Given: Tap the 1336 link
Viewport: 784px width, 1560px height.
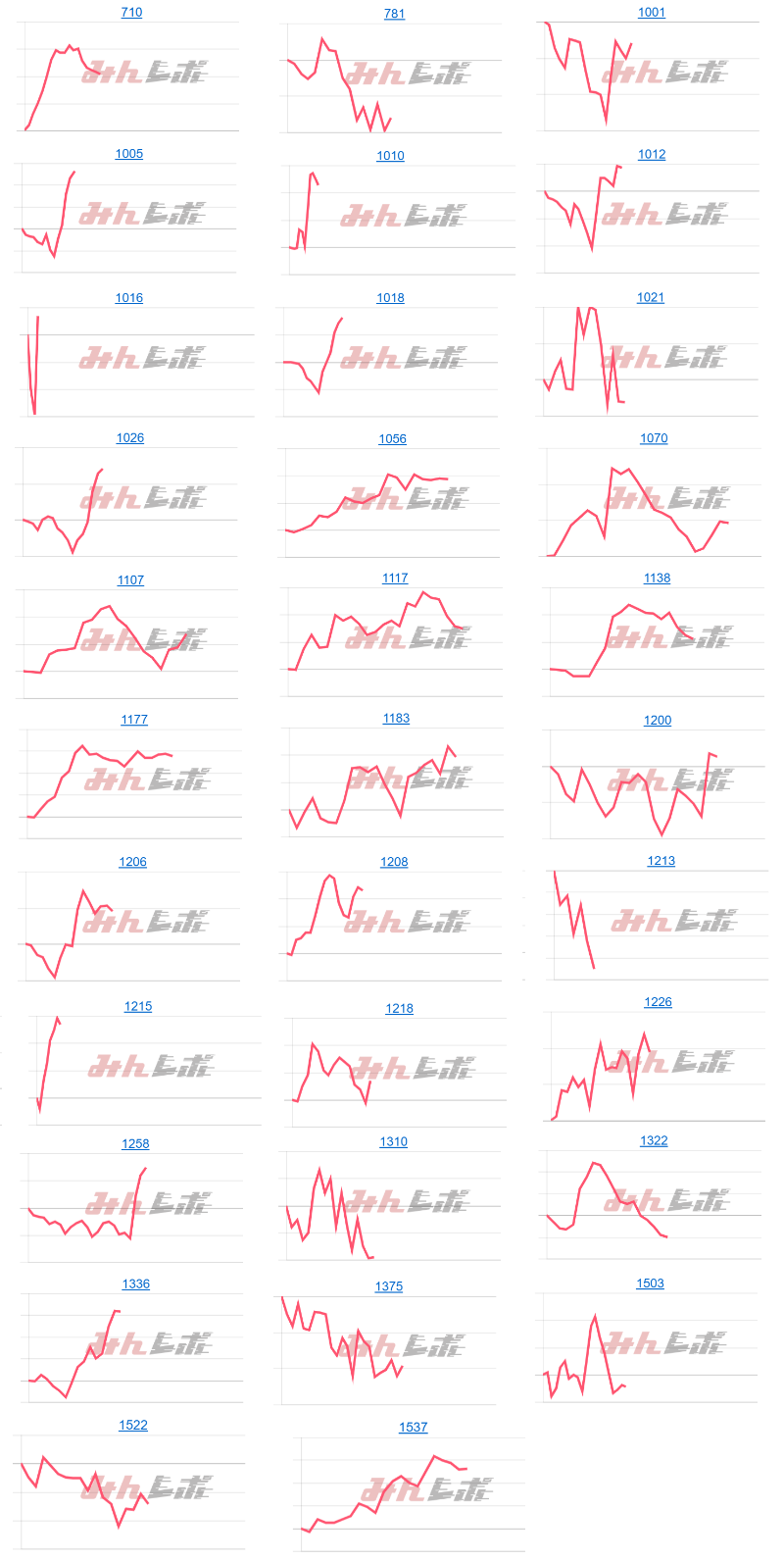Looking at the screenshot, I should 136,1284.
